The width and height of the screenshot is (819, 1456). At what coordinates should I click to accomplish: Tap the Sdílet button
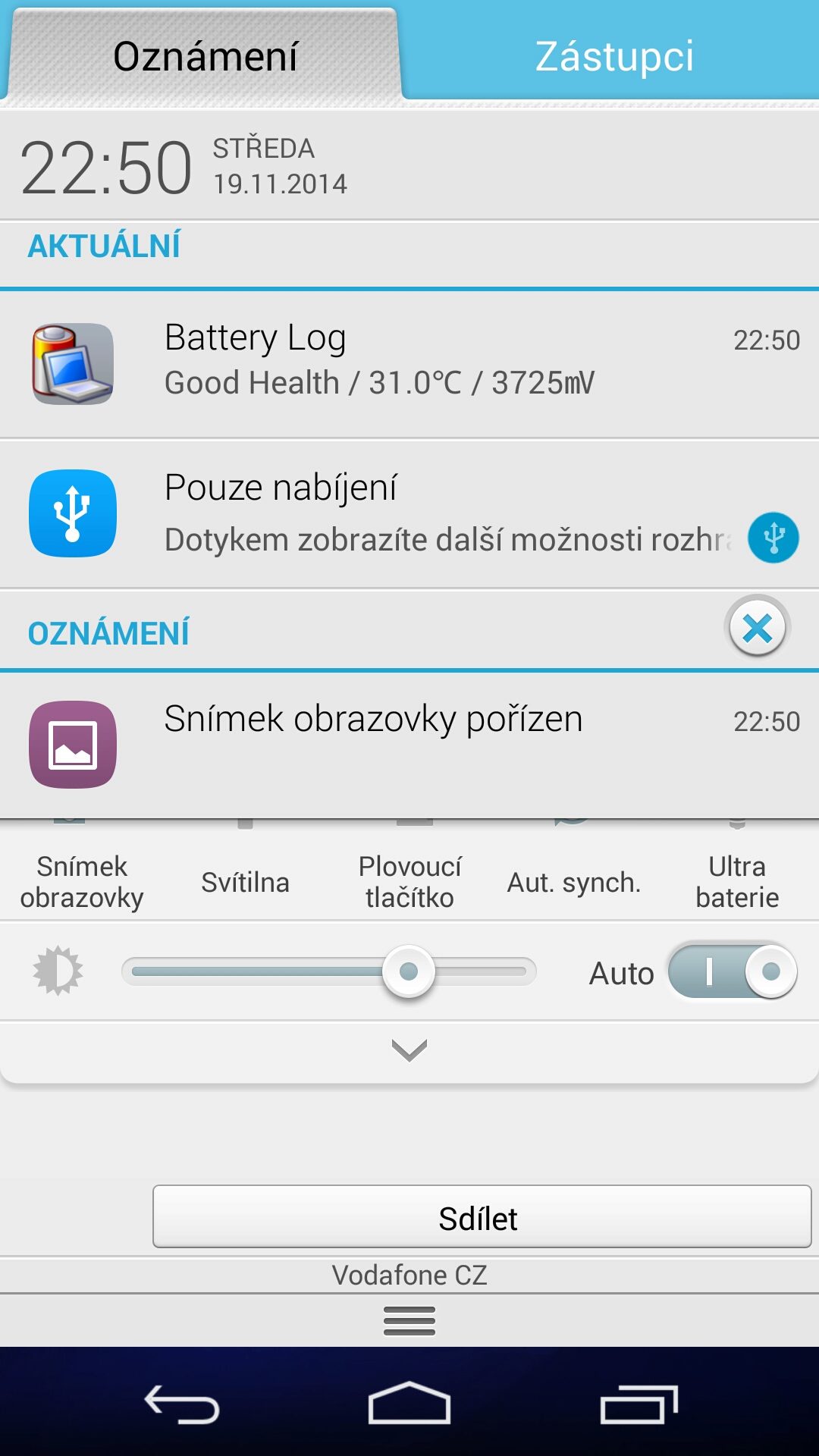click(482, 1216)
